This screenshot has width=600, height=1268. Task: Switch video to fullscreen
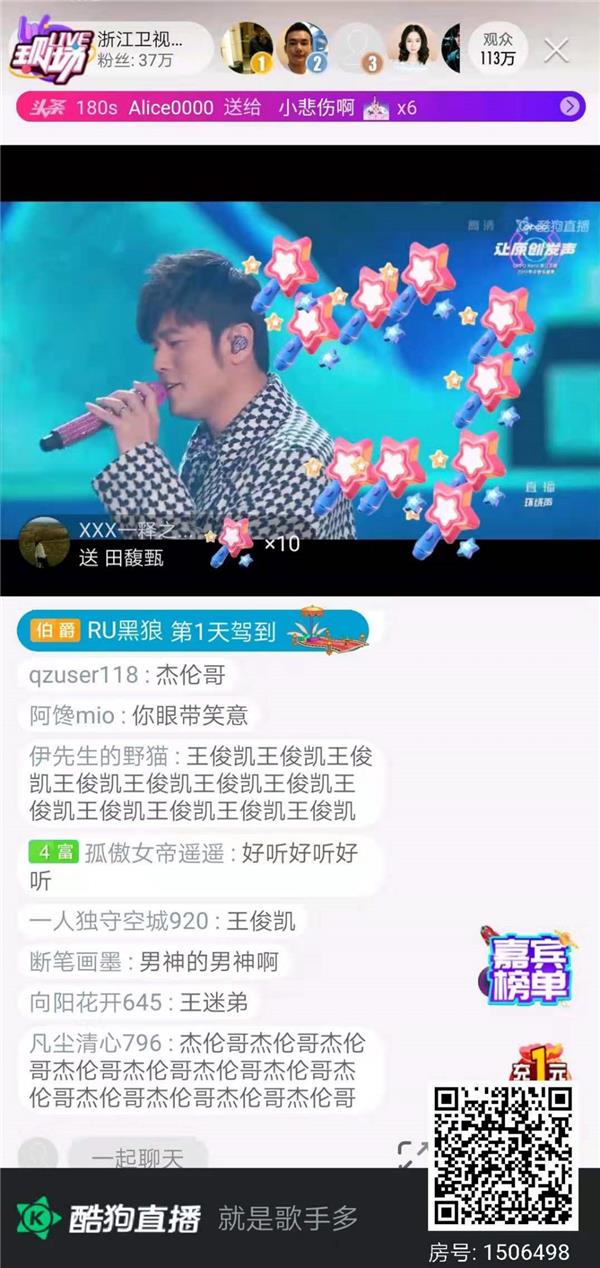(412, 1155)
